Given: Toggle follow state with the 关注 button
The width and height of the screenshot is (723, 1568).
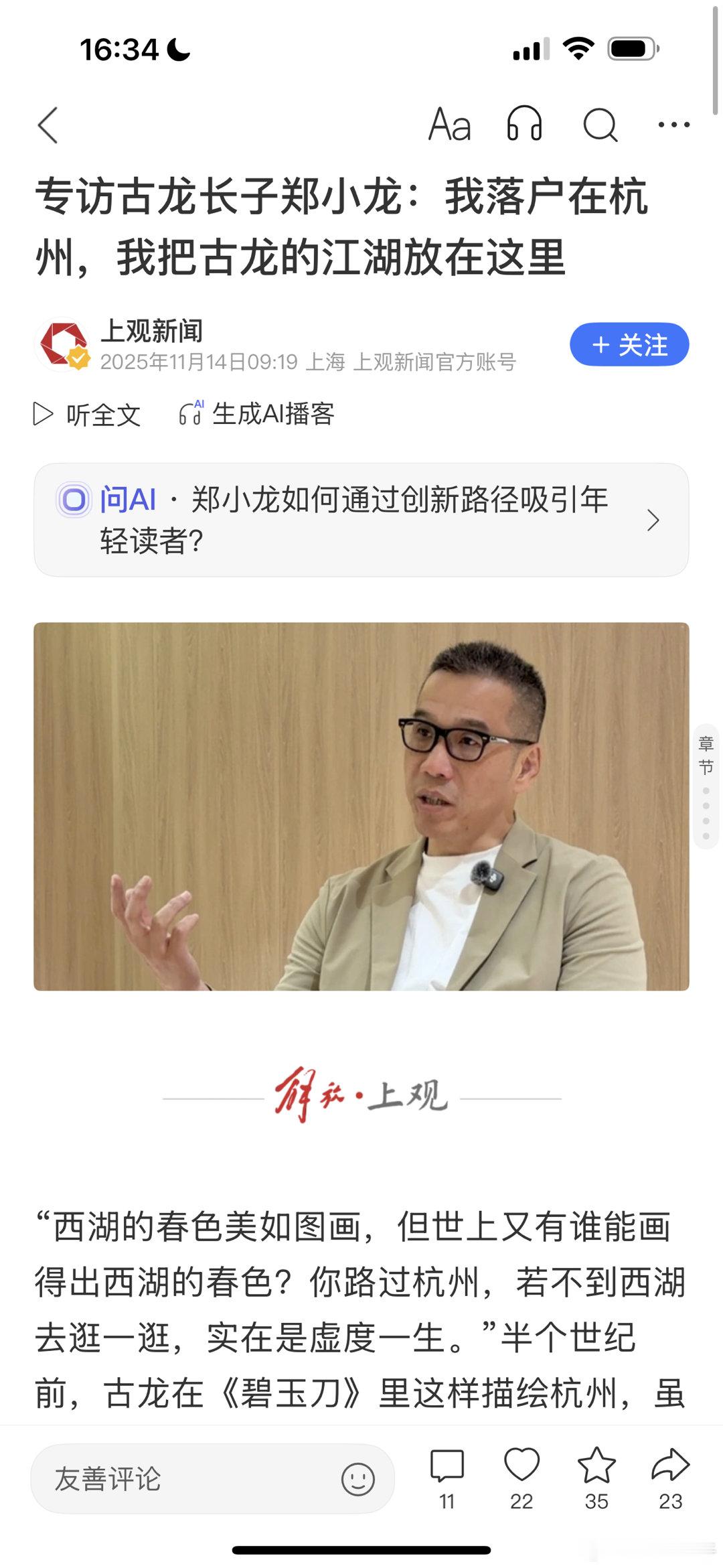Looking at the screenshot, I should tap(629, 344).
